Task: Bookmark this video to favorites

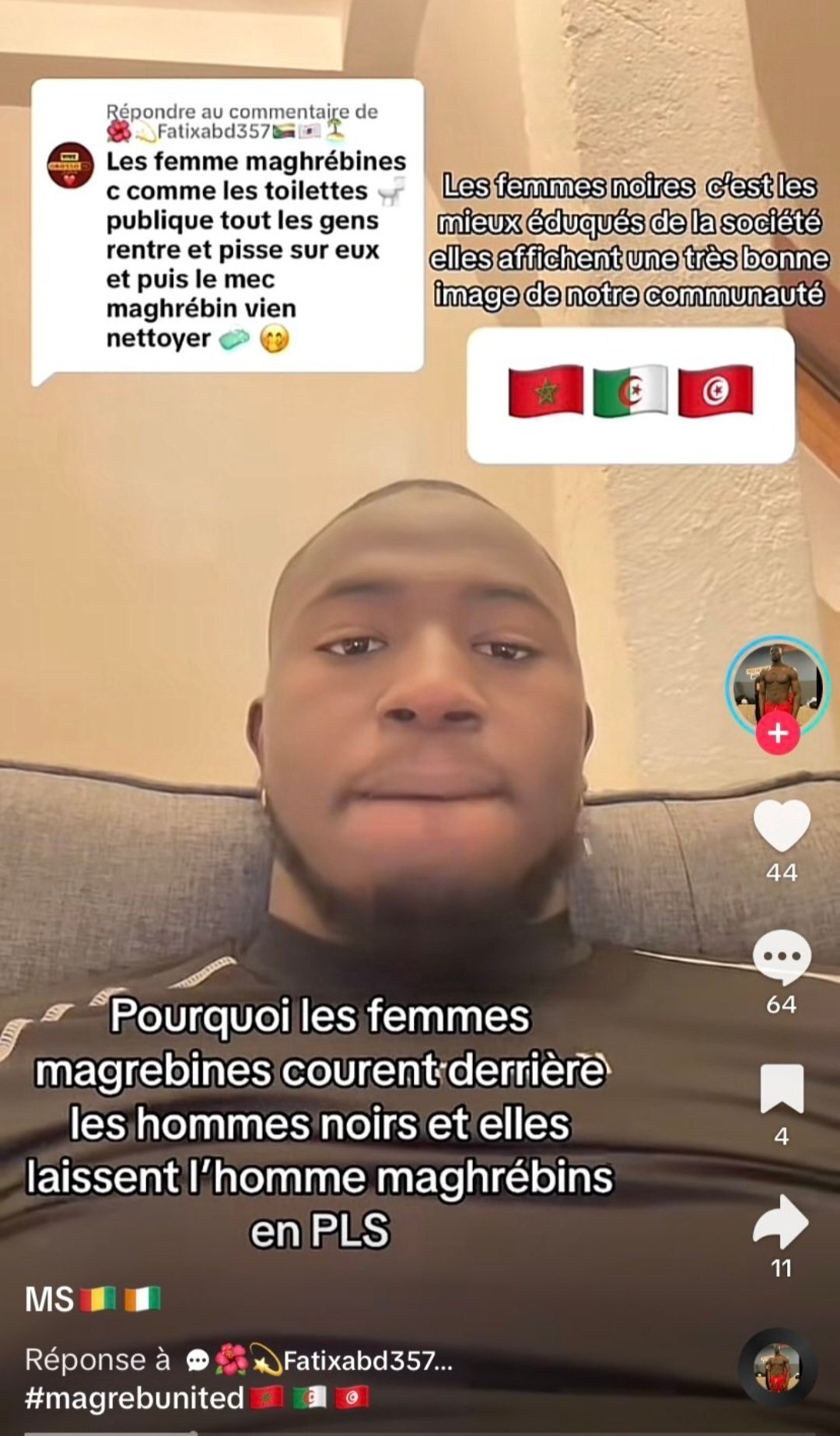Action: point(782,1088)
